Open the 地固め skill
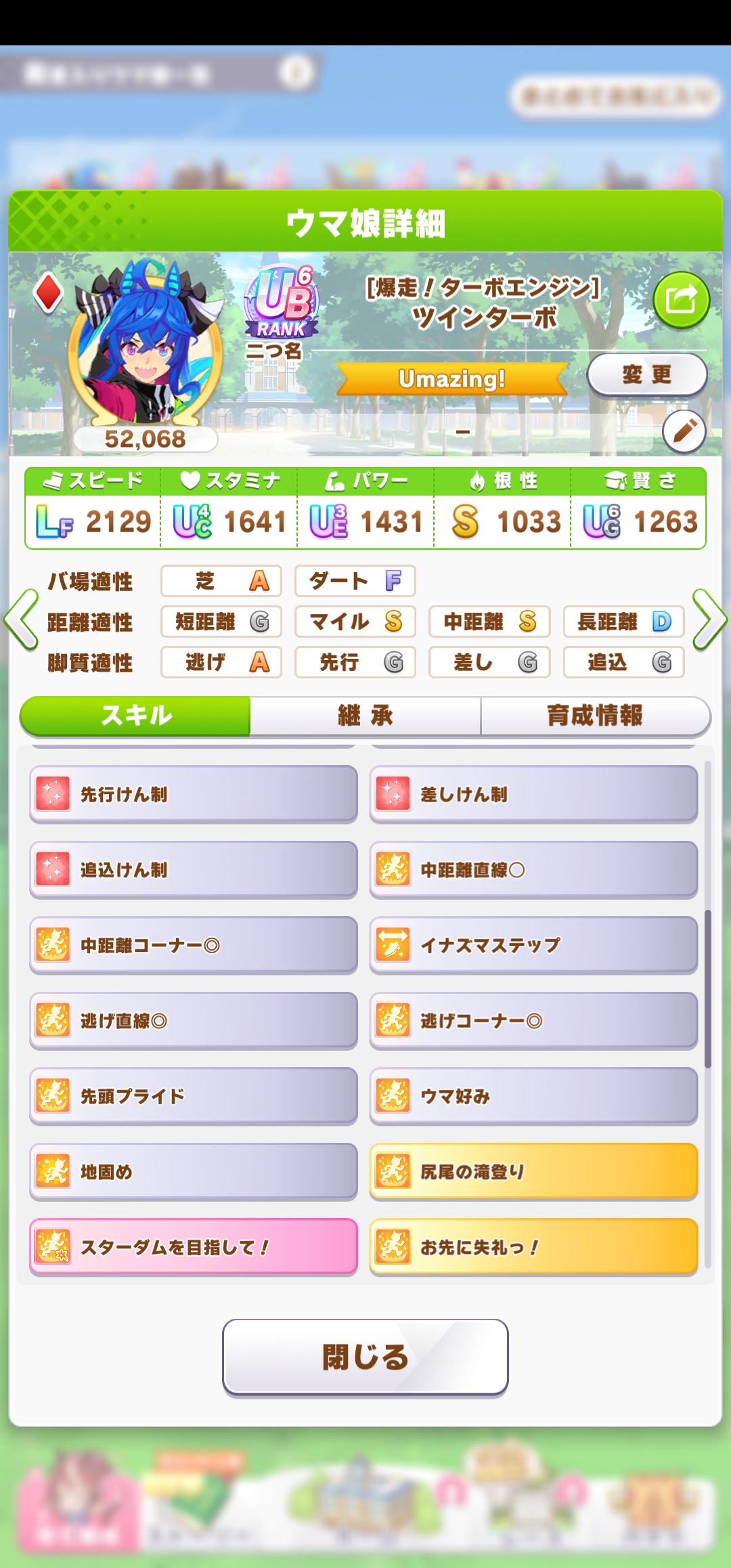Screen dimensions: 731x1568 tap(193, 1172)
